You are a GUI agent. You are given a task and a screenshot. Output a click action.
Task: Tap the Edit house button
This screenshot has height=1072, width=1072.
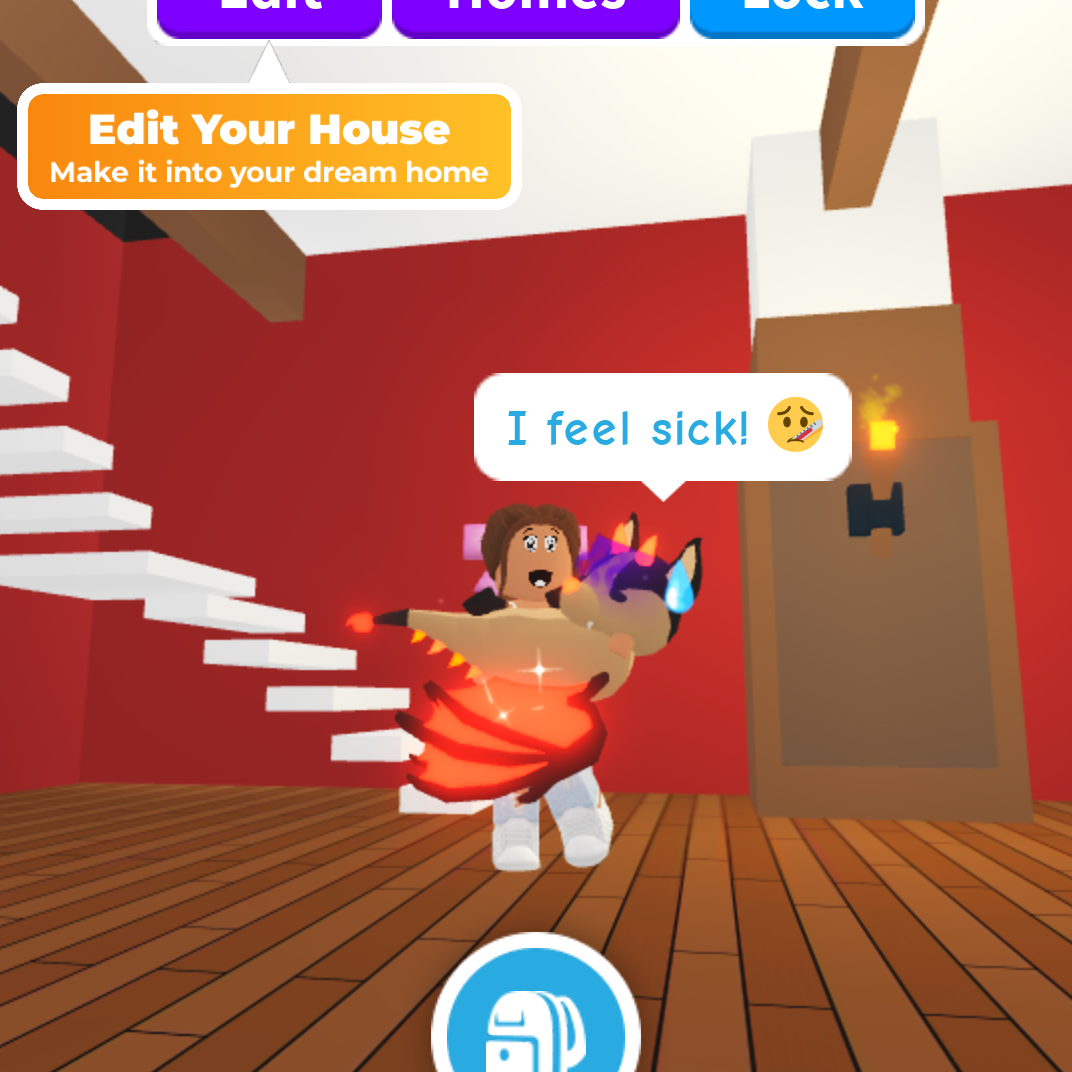tap(269, 14)
